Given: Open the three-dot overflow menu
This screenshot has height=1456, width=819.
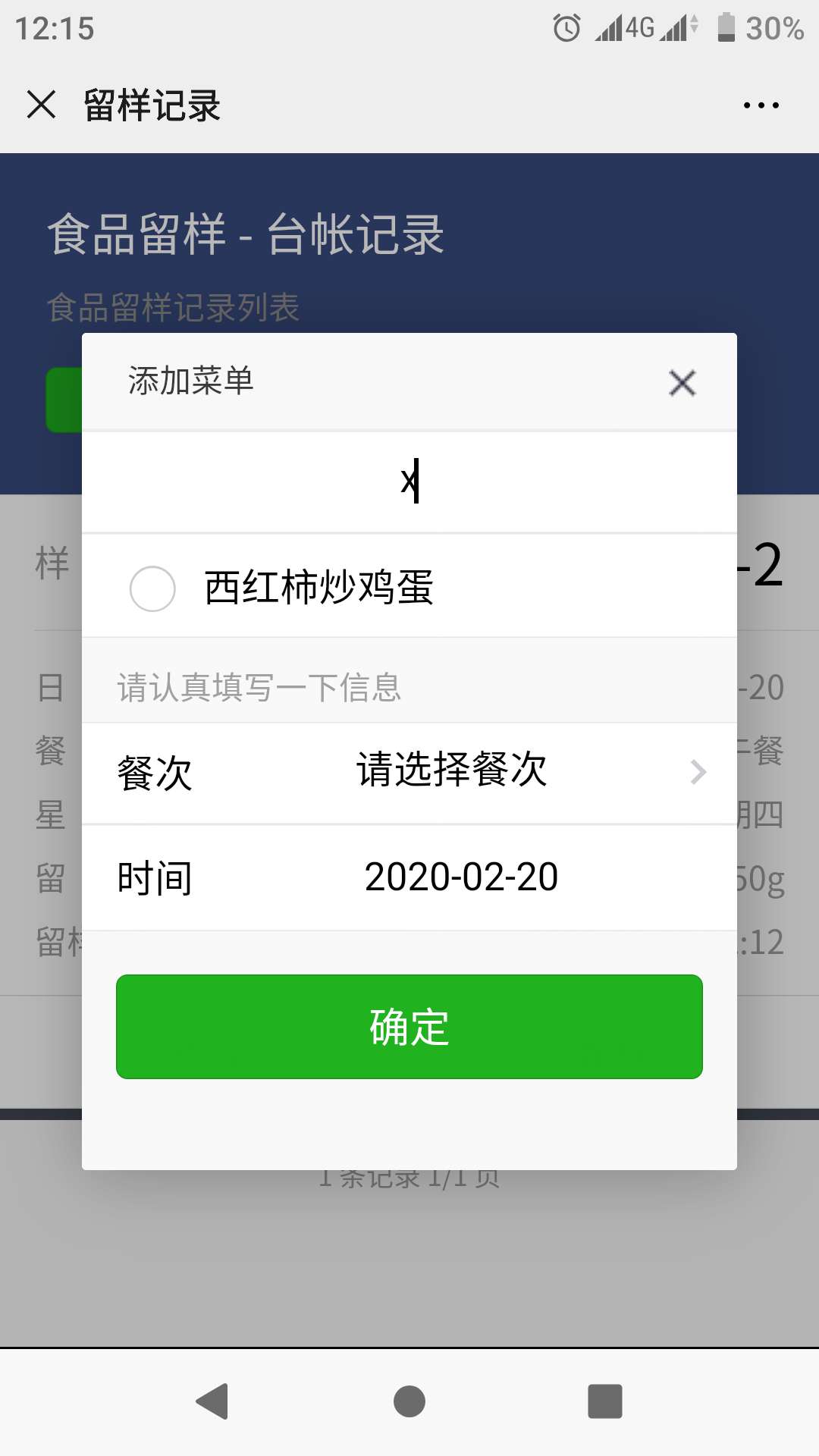Looking at the screenshot, I should [761, 105].
